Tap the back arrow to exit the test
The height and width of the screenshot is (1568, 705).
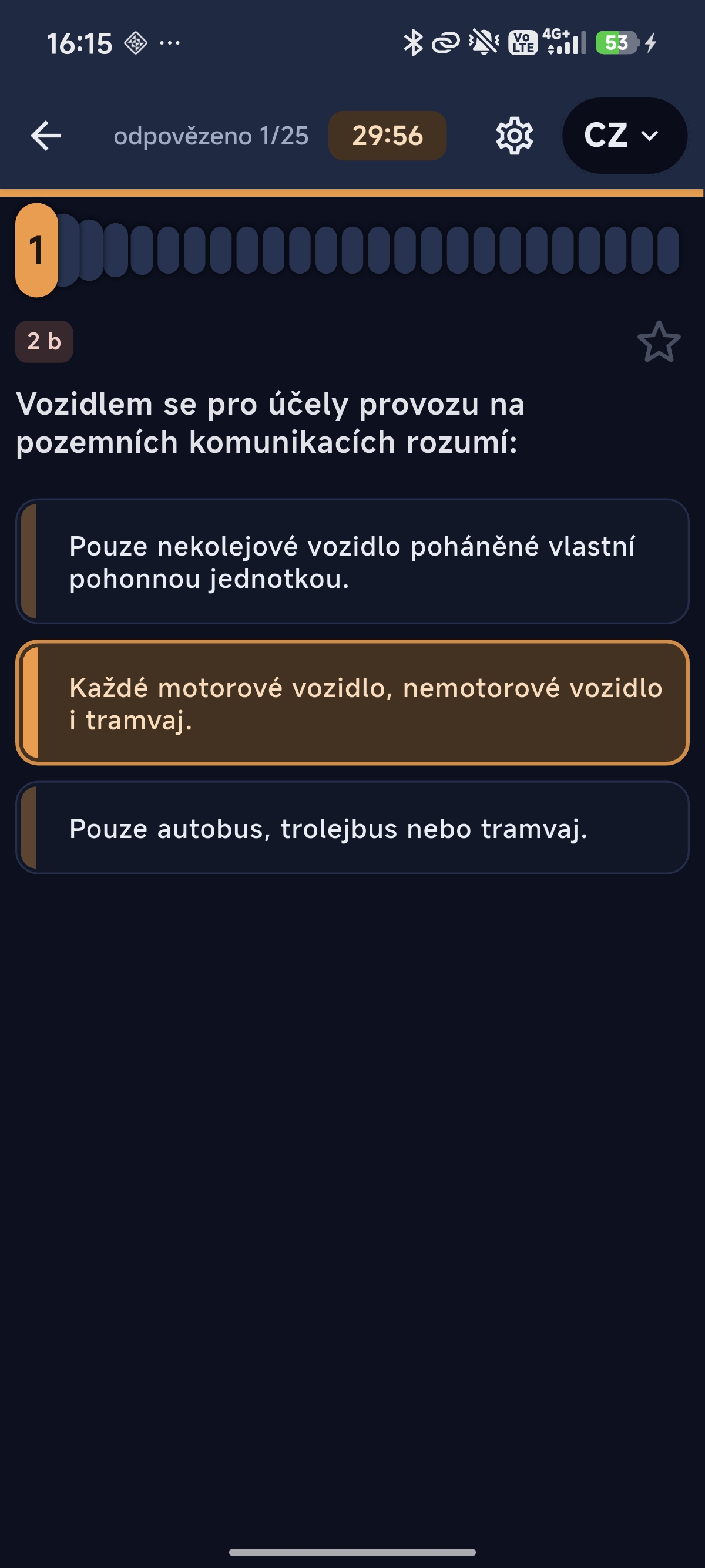[45, 136]
